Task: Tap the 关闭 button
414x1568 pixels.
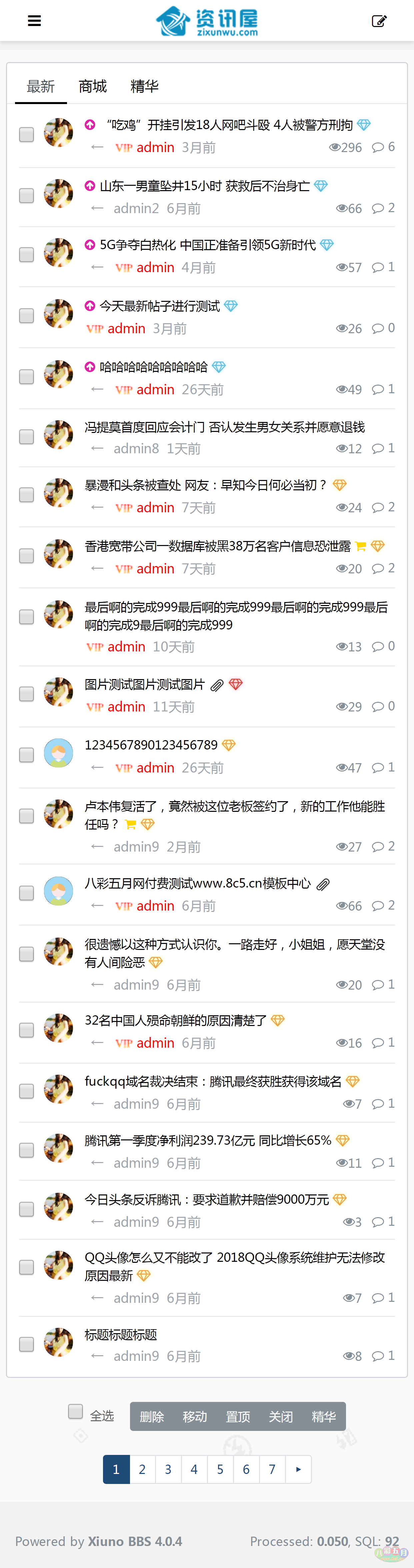Action: pyautogui.click(x=281, y=1417)
